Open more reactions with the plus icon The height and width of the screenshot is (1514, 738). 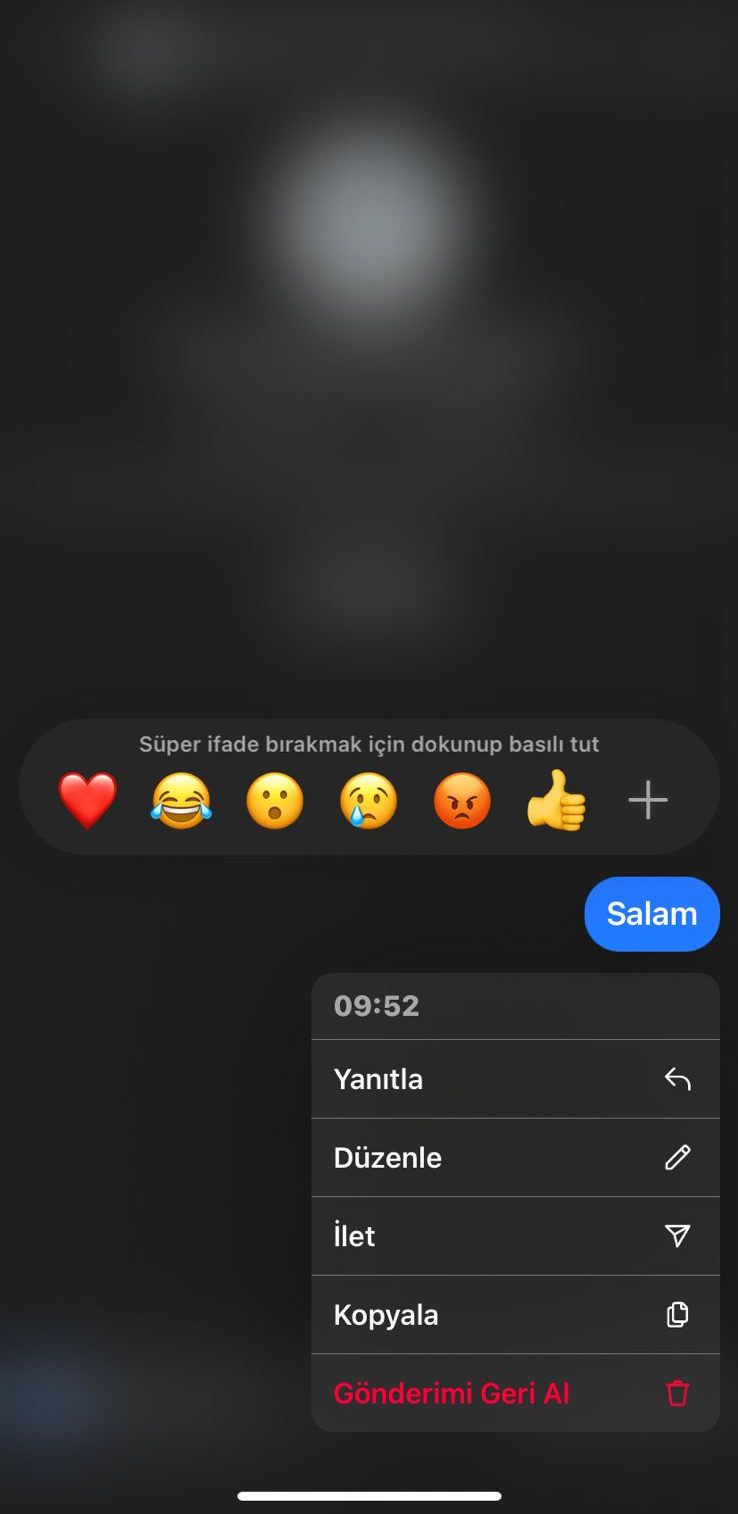(x=648, y=800)
